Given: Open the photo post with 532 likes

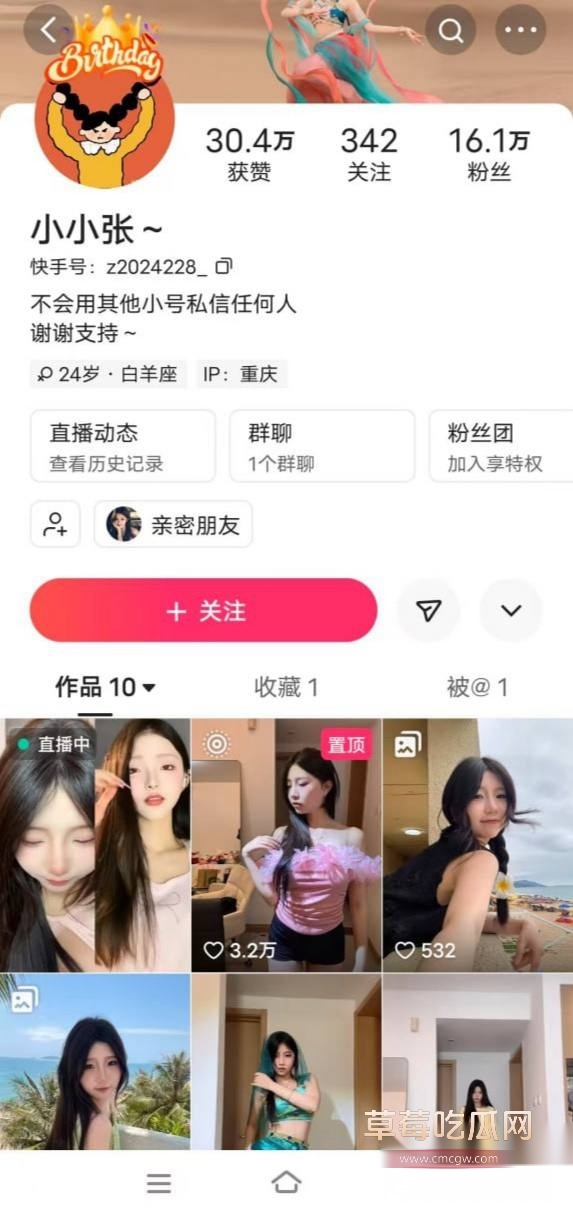Looking at the screenshot, I should click(478, 845).
